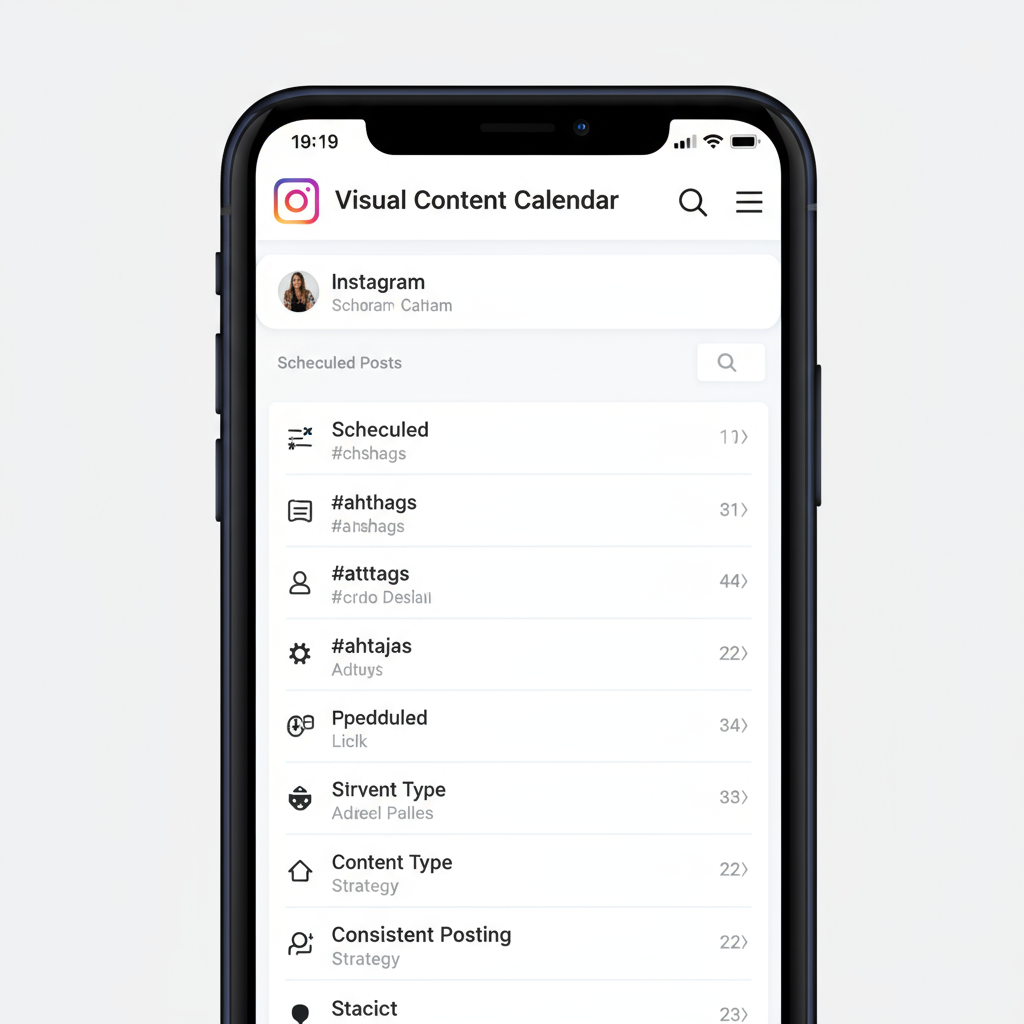
Task: Open the Content Type row
Action: coord(518,872)
